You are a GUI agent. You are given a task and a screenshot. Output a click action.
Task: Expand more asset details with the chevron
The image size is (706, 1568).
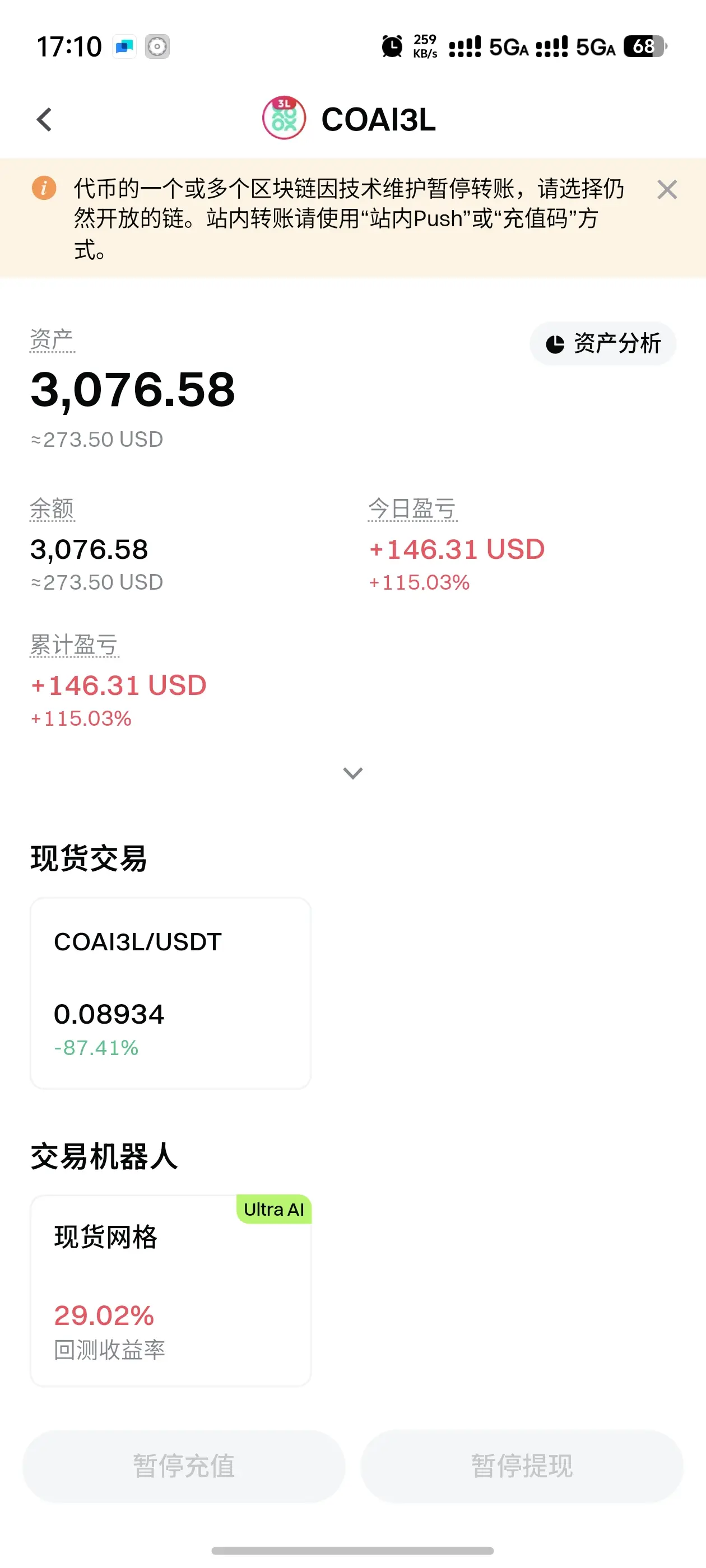coord(352,773)
